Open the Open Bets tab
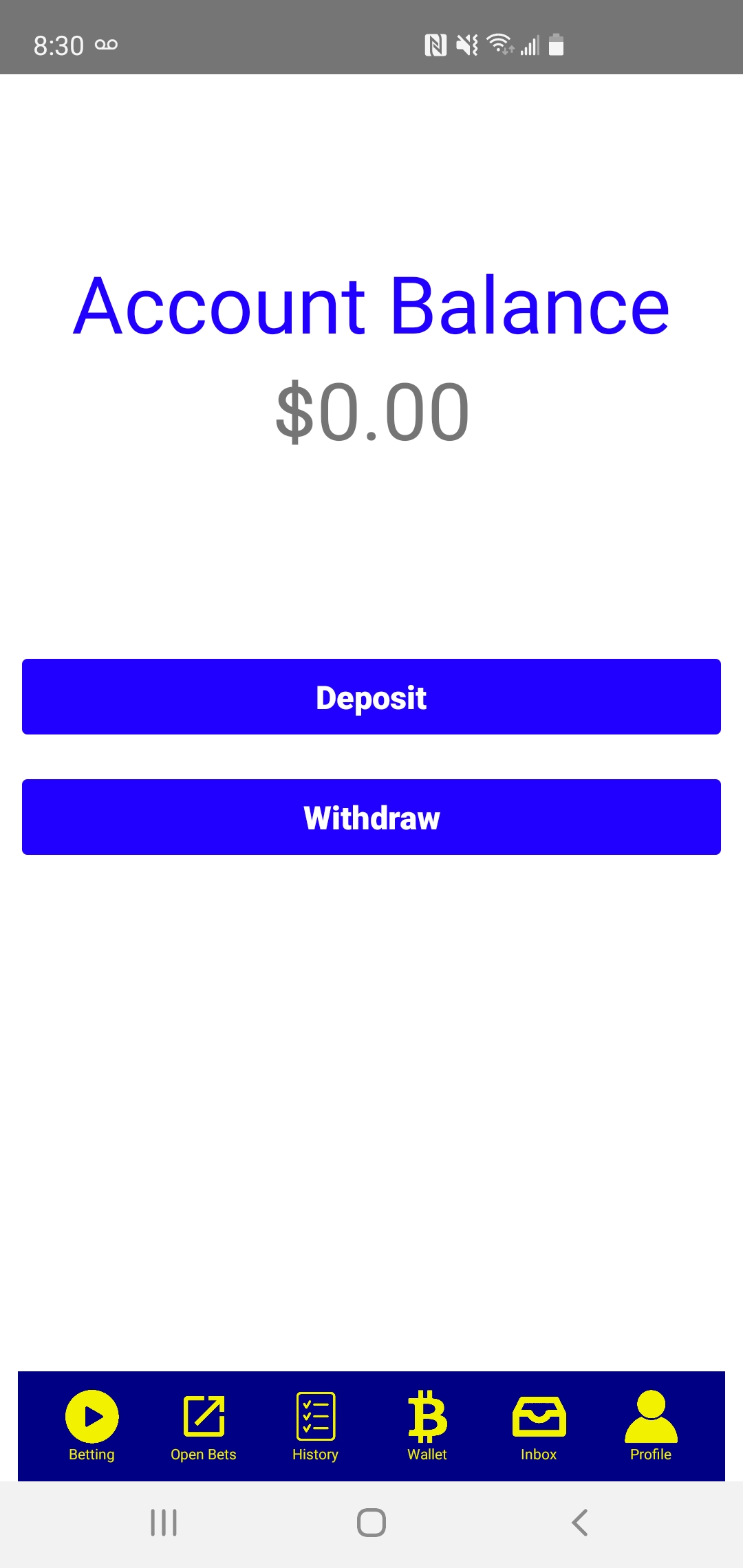The image size is (743, 1568). pyautogui.click(x=204, y=1426)
